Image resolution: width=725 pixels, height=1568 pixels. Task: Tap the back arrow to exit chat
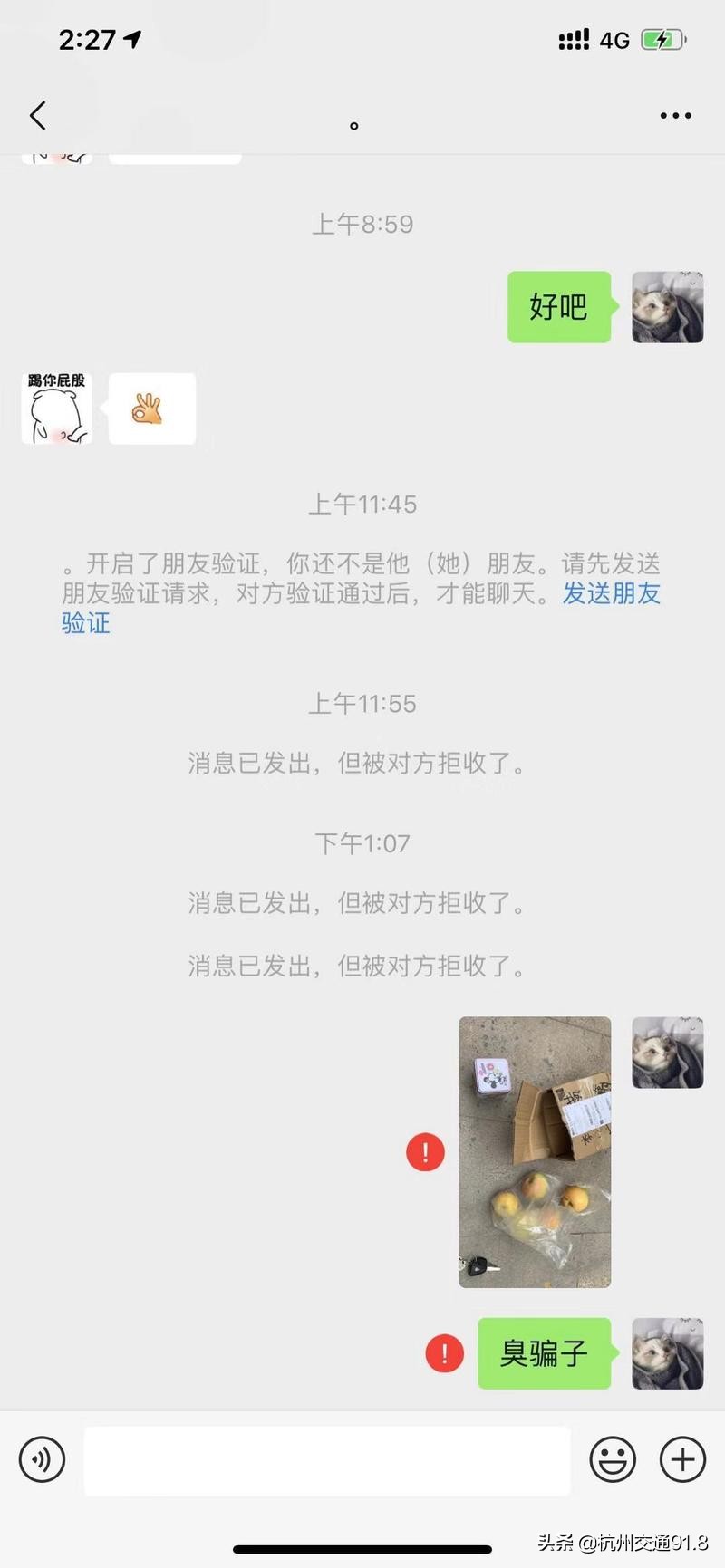pyautogui.click(x=36, y=116)
